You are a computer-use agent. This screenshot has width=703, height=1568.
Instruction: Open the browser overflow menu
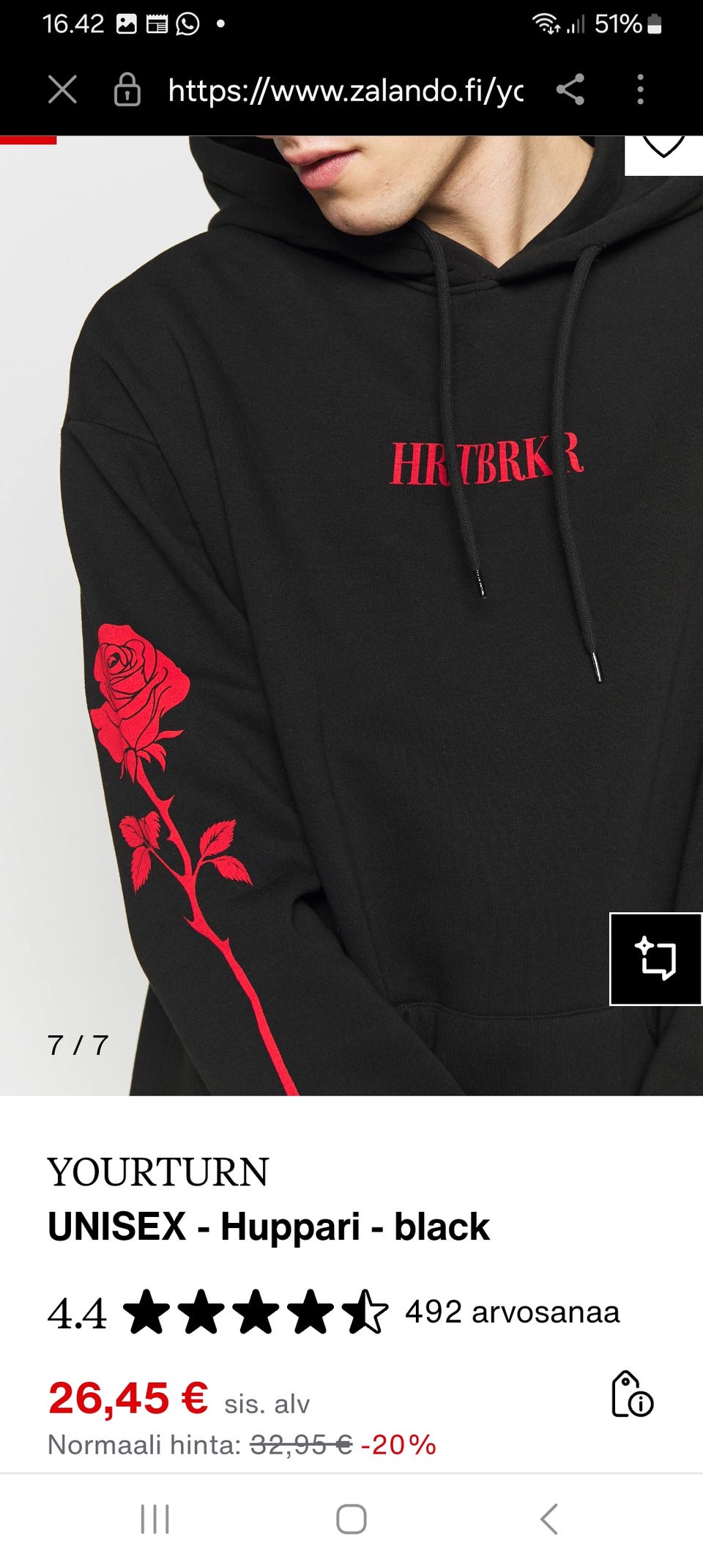(640, 90)
